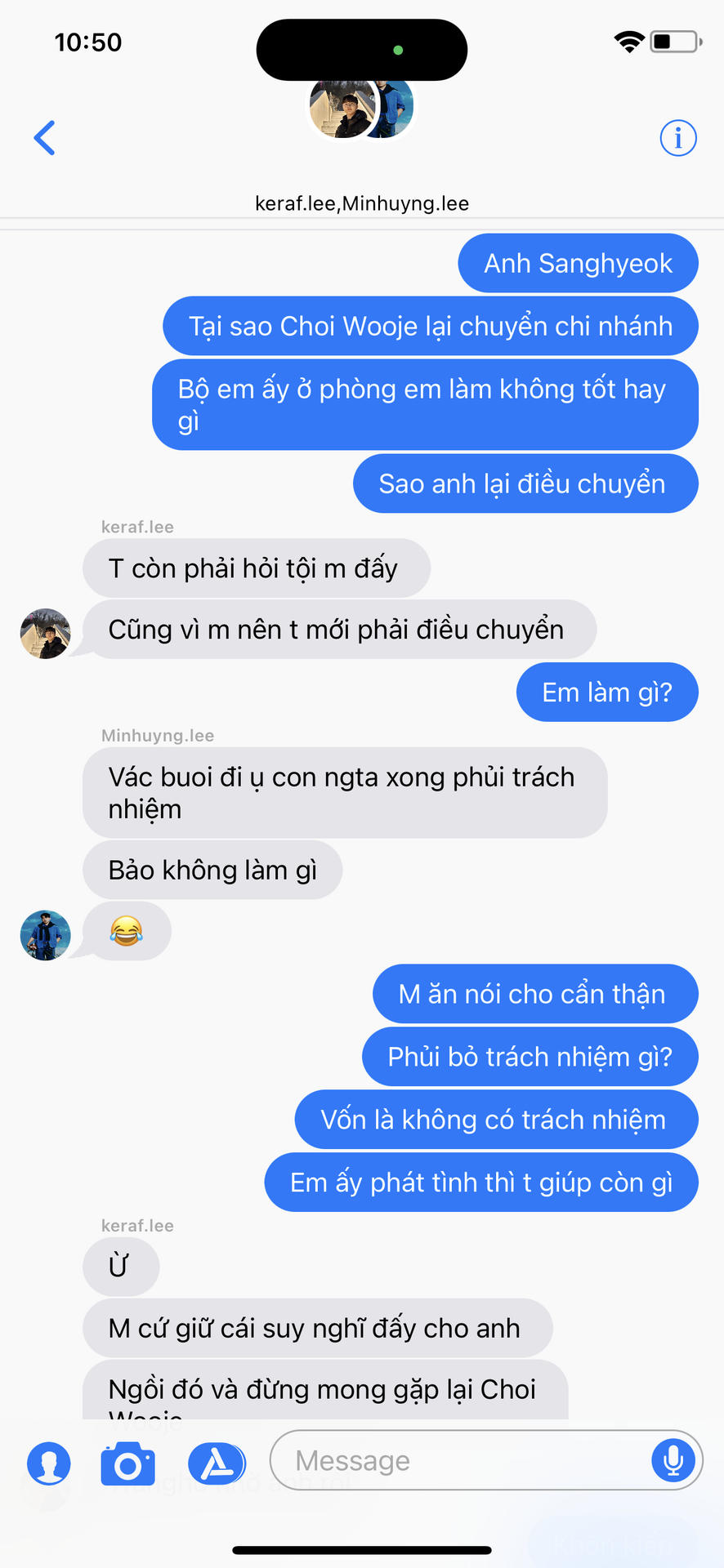
Task: Open group avatars for keraf.lee, Minhuyng.lee
Action: pyautogui.click(x=361, y=109)
